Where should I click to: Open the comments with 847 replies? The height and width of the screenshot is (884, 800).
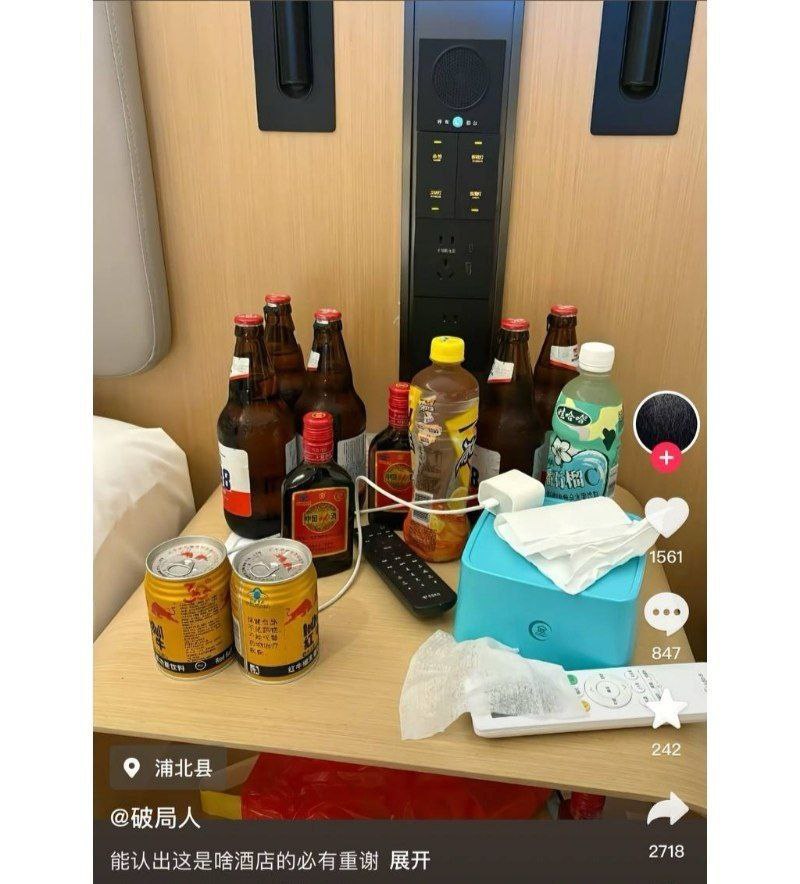tap(666, 612)
